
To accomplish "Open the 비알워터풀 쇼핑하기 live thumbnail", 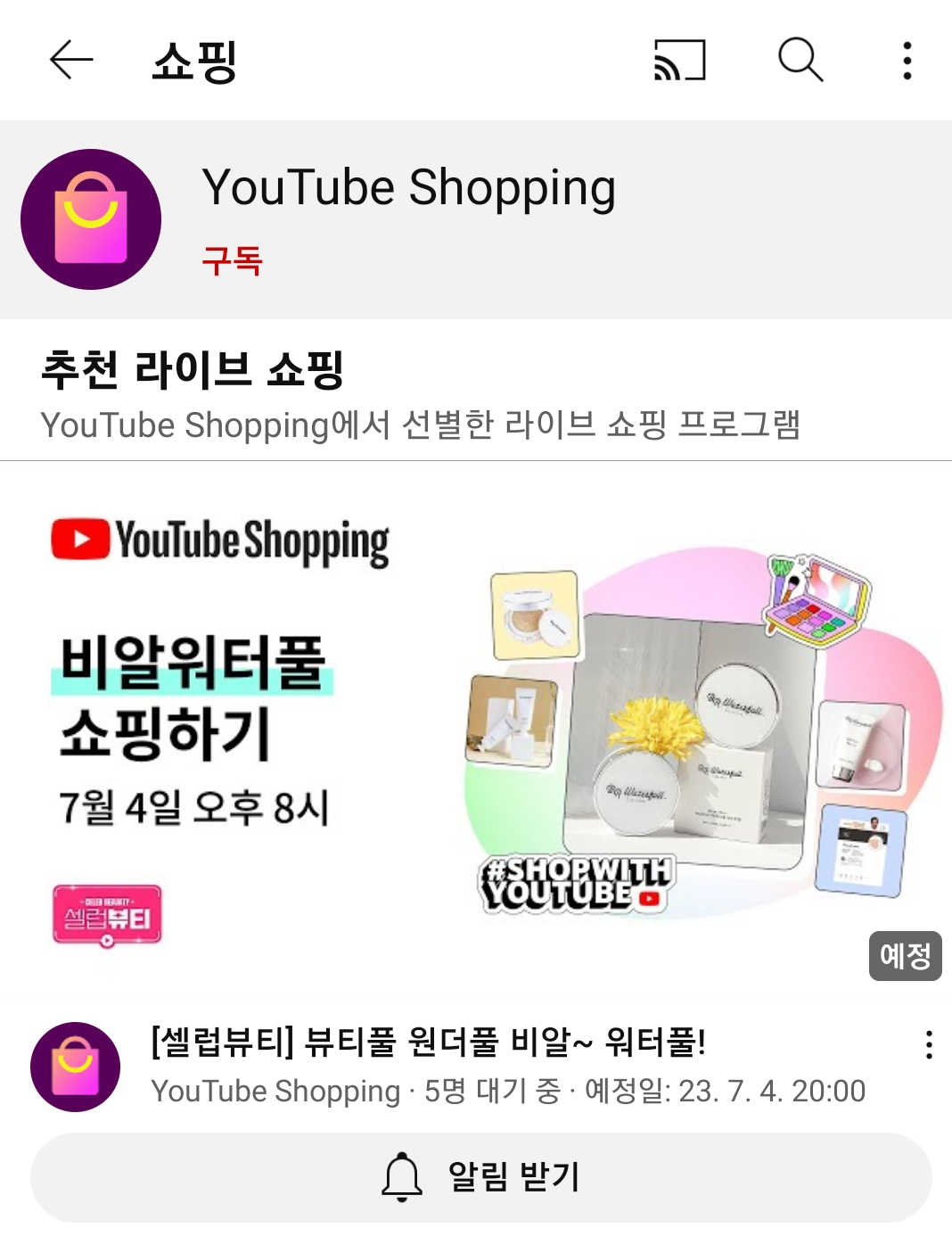I will pyautogui.click(x=476, y=727).
